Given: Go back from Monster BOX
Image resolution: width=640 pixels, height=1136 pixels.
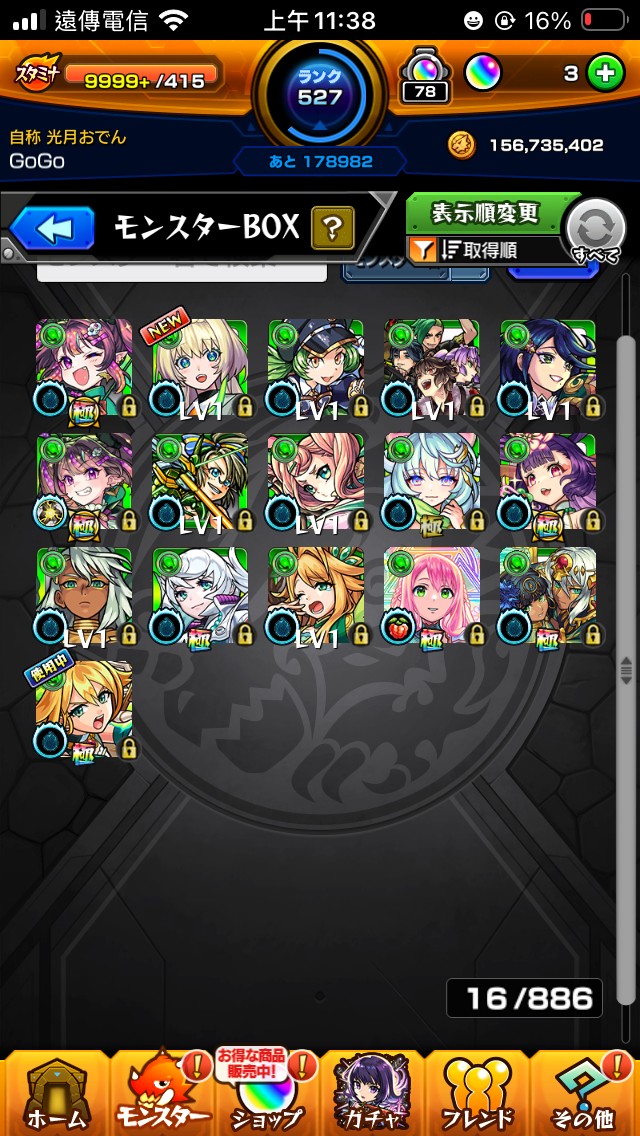Looking at the screenshot, I should coord(51,228).
